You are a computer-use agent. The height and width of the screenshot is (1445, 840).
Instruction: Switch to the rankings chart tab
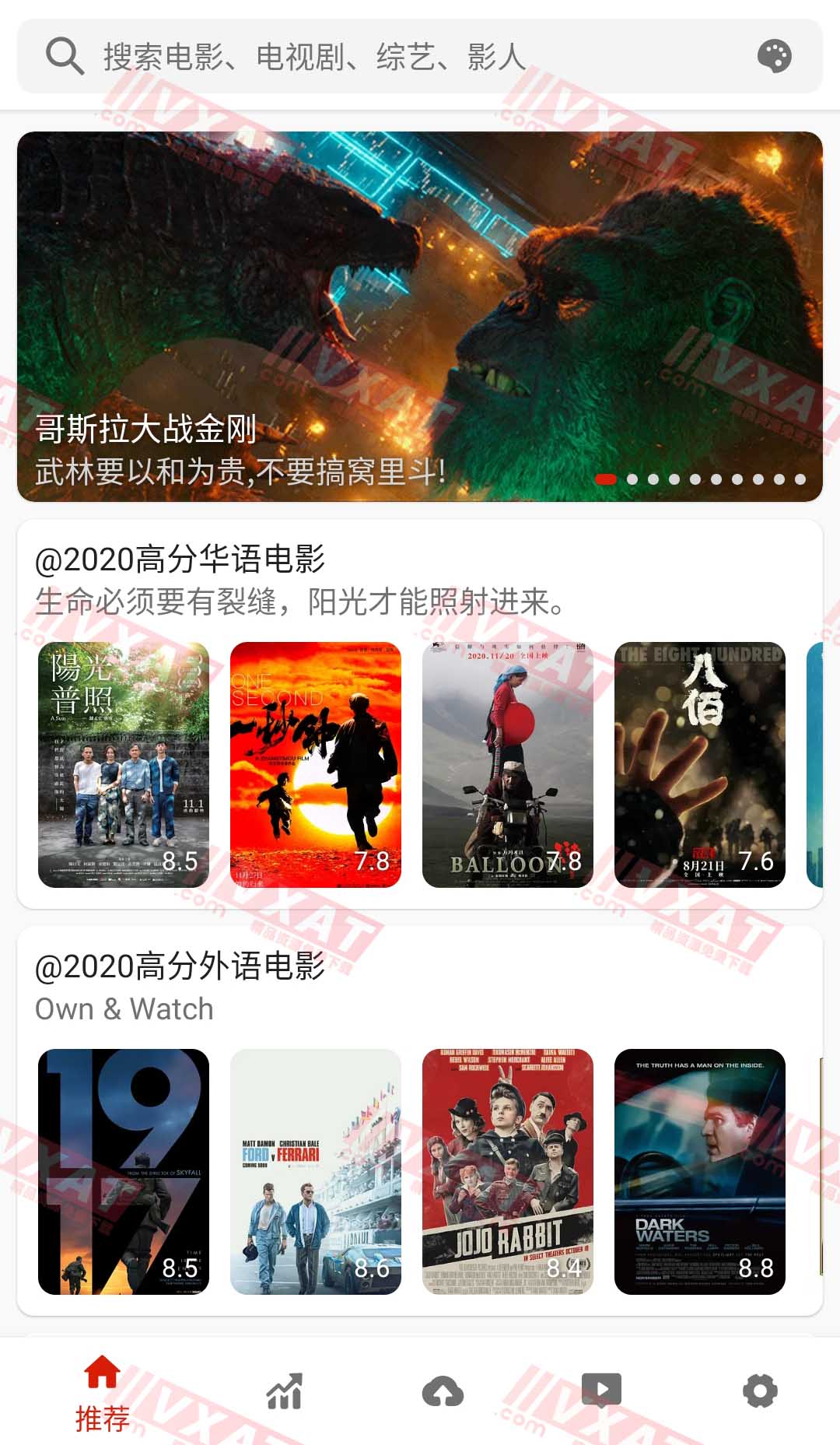click(284, 1391)
